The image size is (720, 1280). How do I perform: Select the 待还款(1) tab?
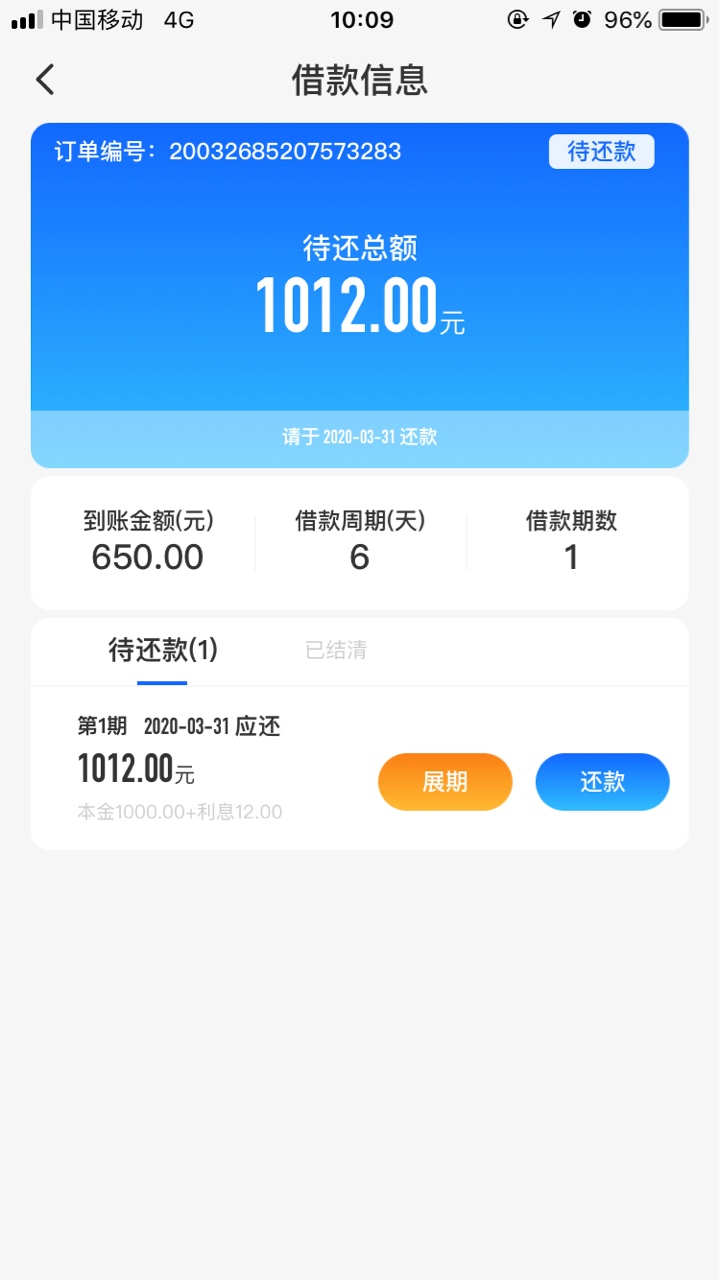click(x=163, y=650)
